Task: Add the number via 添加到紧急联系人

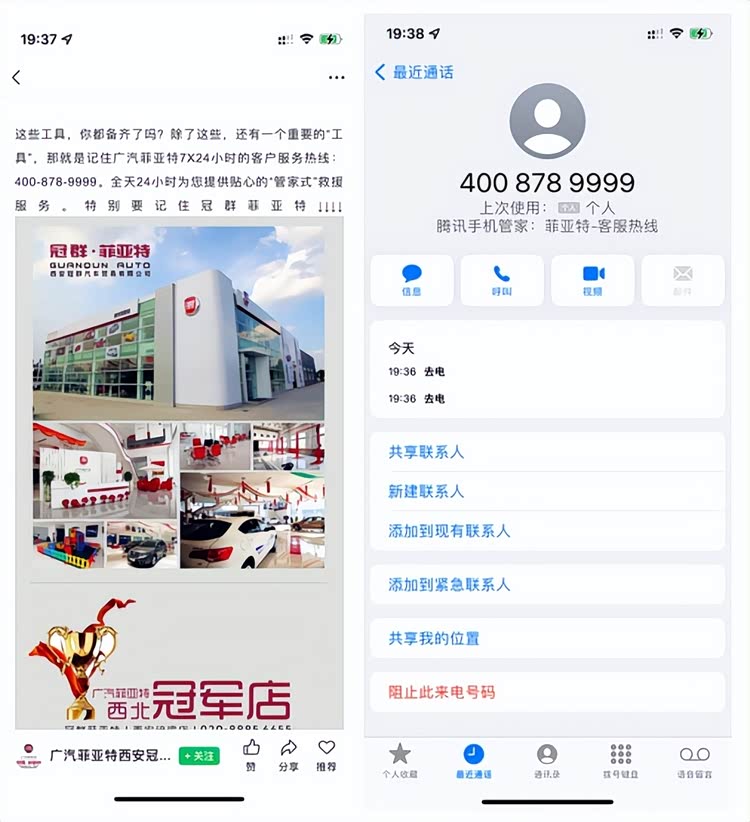Action: pyautogui.click(x=450, y=584)
